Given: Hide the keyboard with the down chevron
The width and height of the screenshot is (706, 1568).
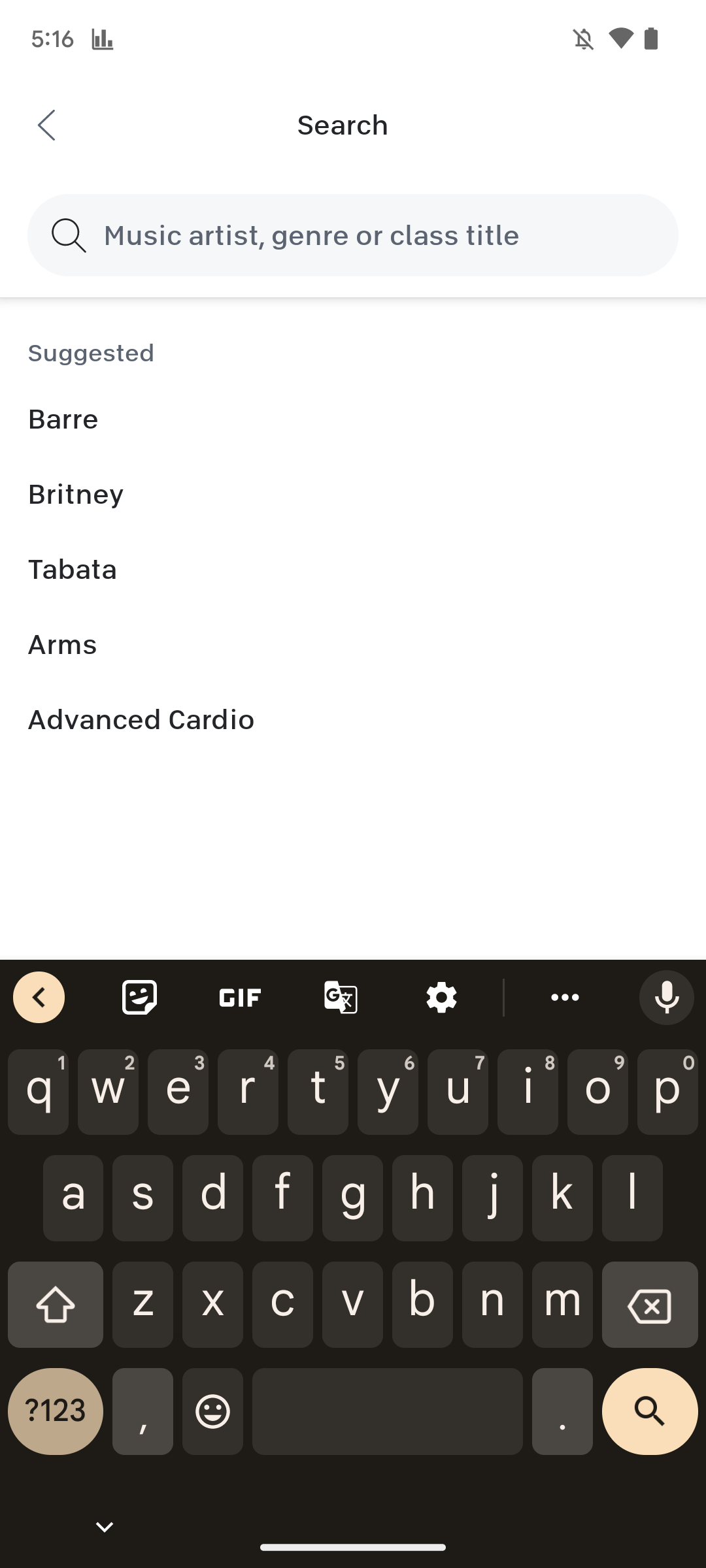Looking at the screenshot, I should pyautogui.click(x=105, y=1527).
